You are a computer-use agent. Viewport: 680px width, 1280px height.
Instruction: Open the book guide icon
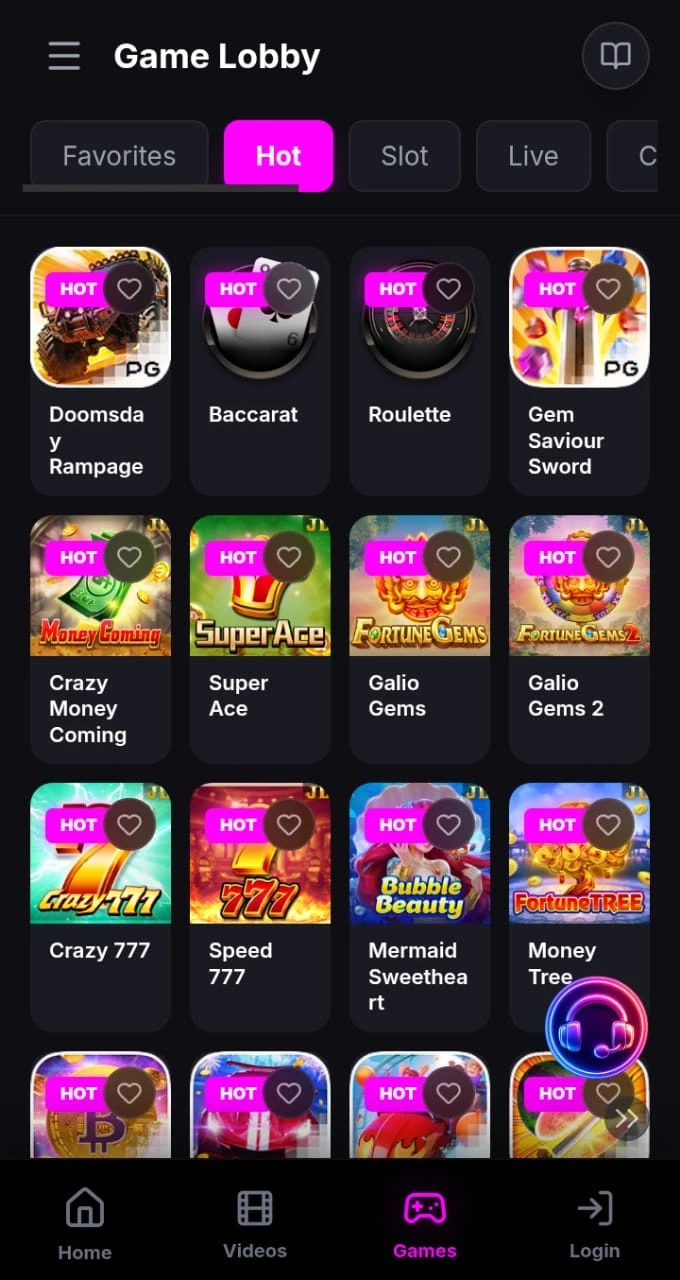[615, 56]
